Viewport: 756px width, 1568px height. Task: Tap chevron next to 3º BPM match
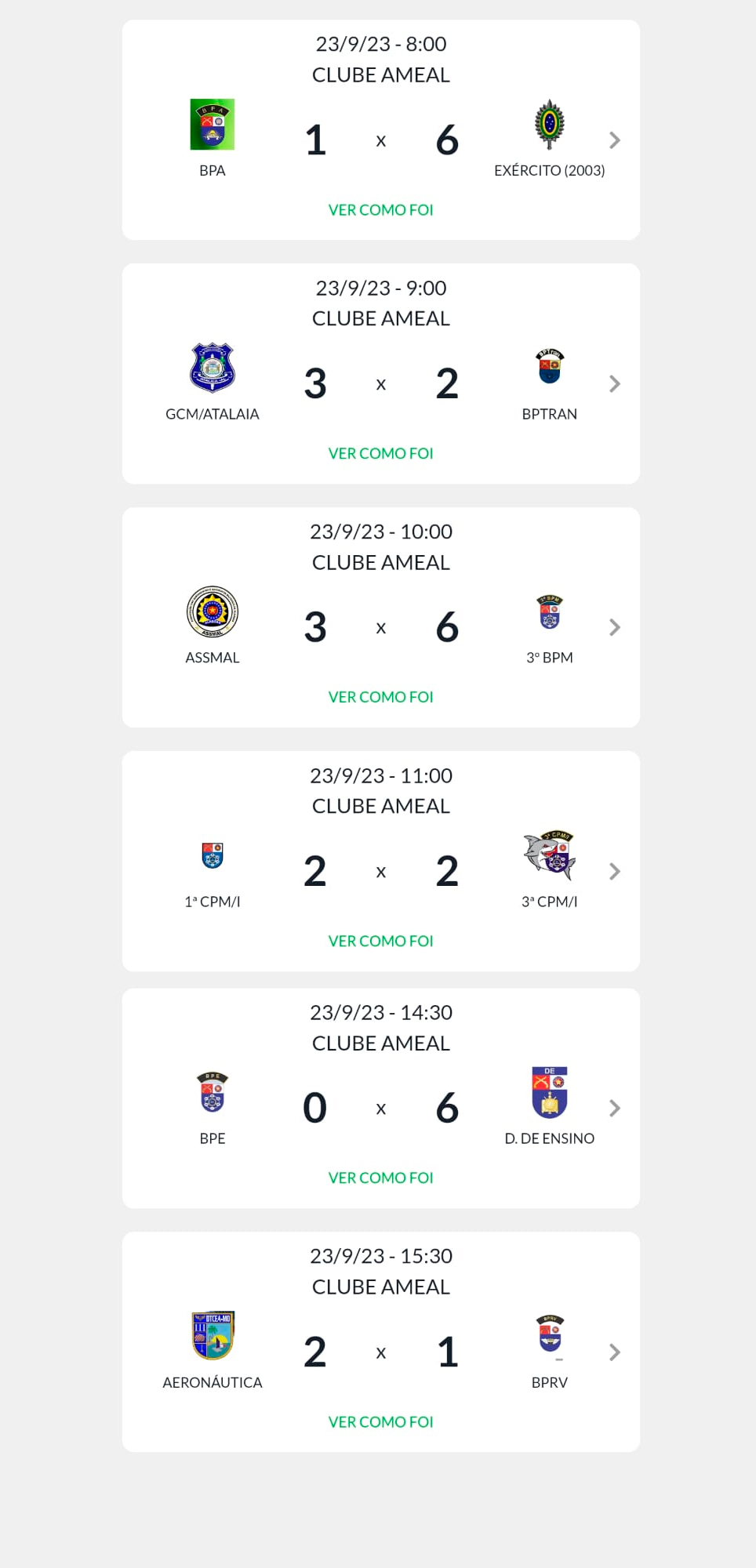coord(615,627)
